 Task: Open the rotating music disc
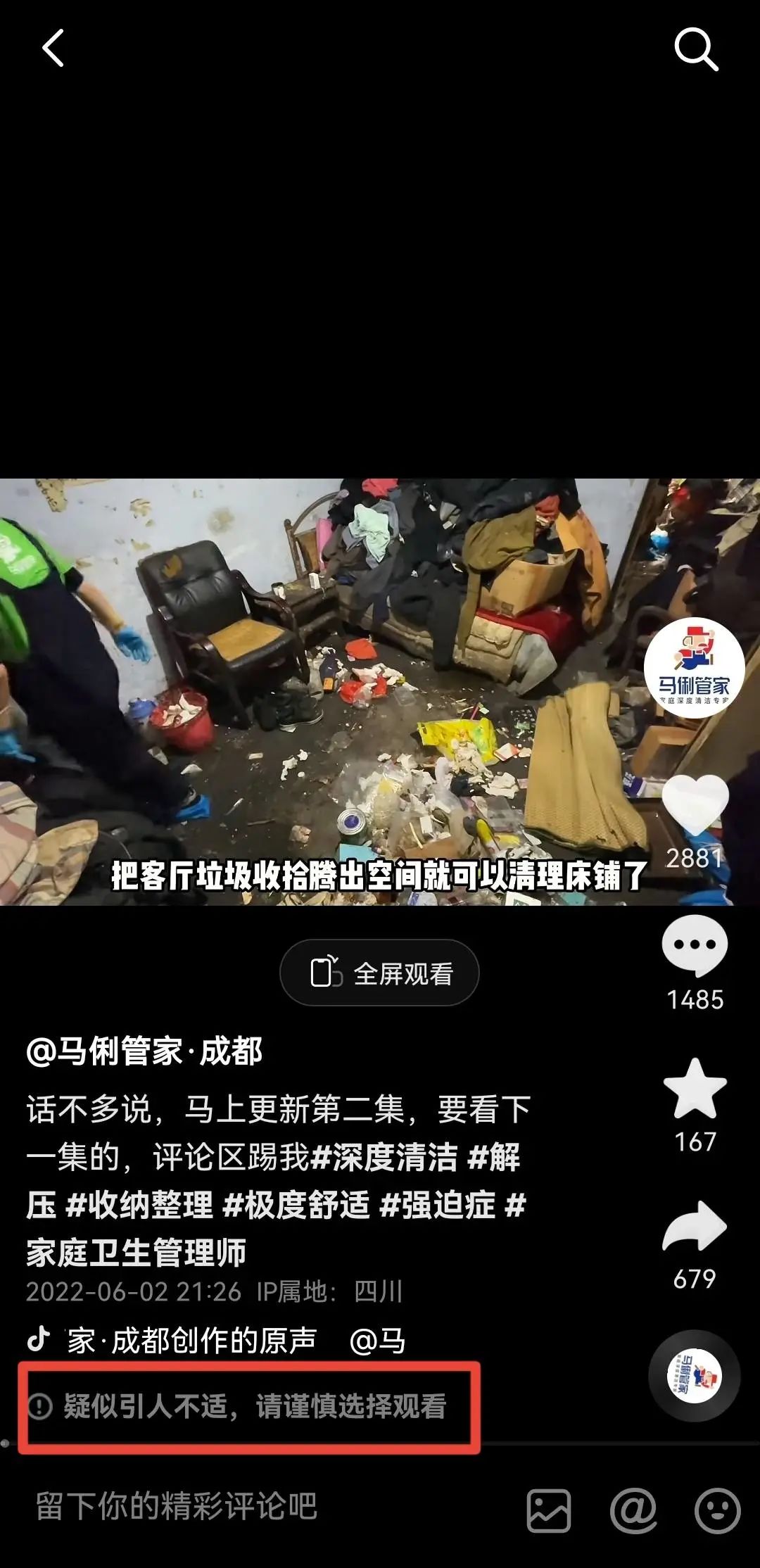click(x=694, y=1375)
